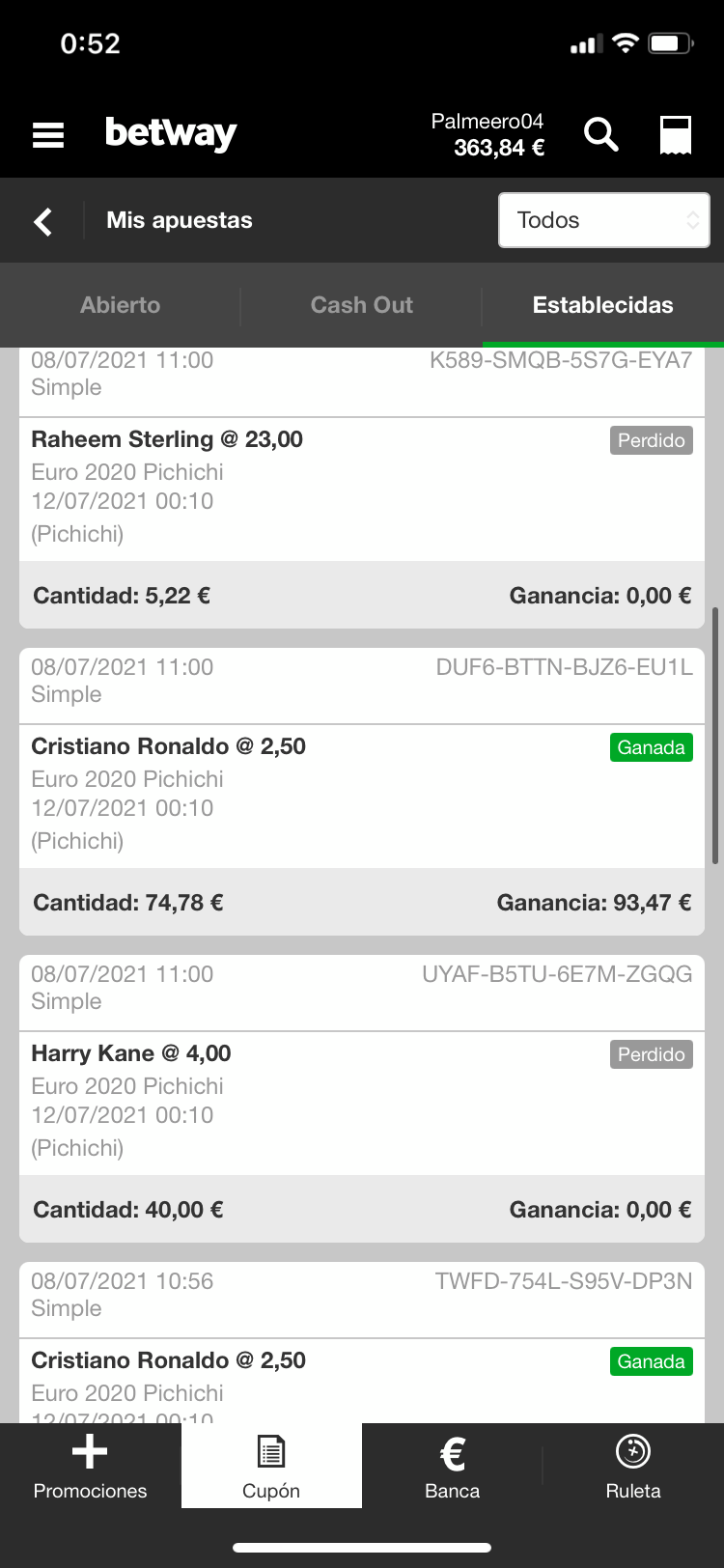This screenshot has width=724, height=1568.
Task: Open the hamburger menu
Action: [x=48, y=135]
